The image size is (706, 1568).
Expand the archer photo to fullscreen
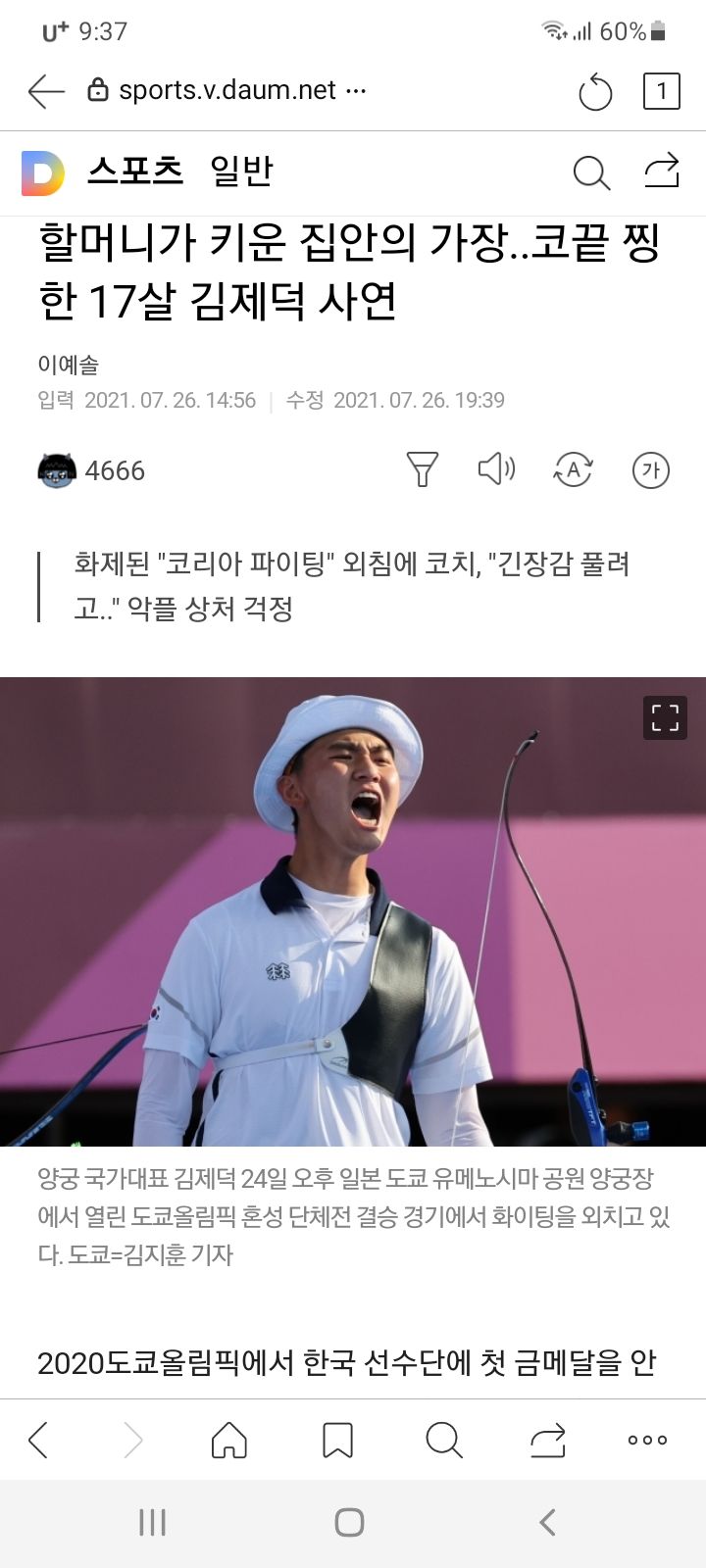[665, 717]
